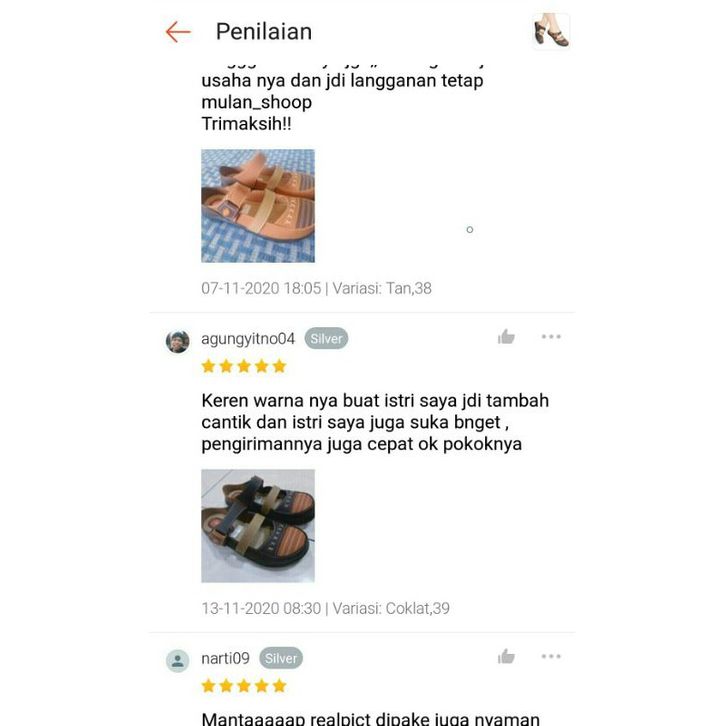View agungyitno04's brown sandal photo
The image size is (726, 726).
point(258,526)
